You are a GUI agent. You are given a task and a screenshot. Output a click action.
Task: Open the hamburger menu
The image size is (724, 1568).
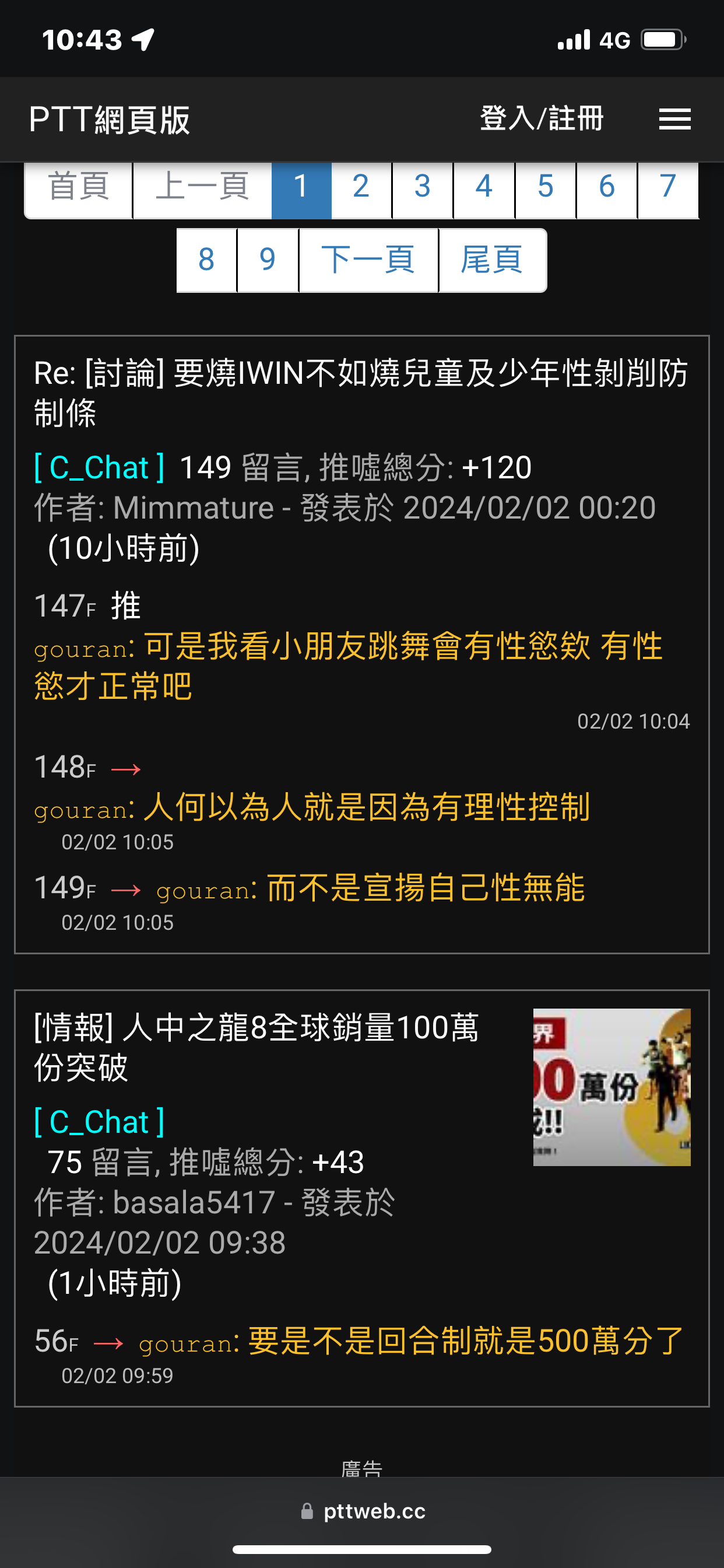pos(674,118)
